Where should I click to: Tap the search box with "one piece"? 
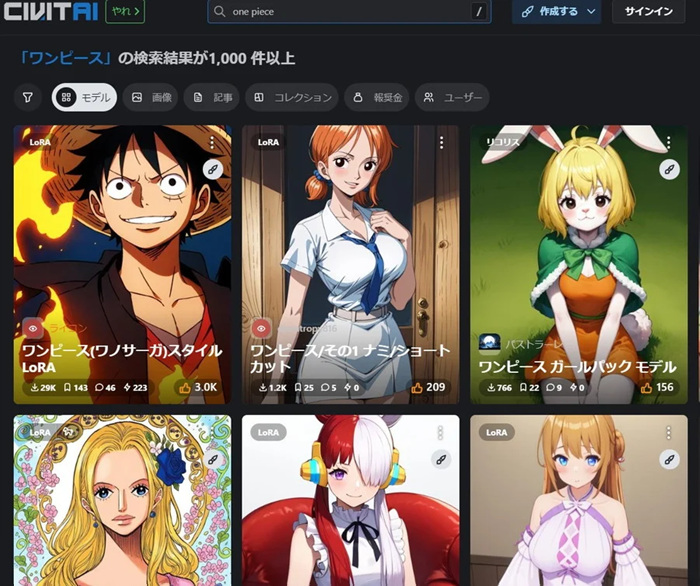pos(340,12)
